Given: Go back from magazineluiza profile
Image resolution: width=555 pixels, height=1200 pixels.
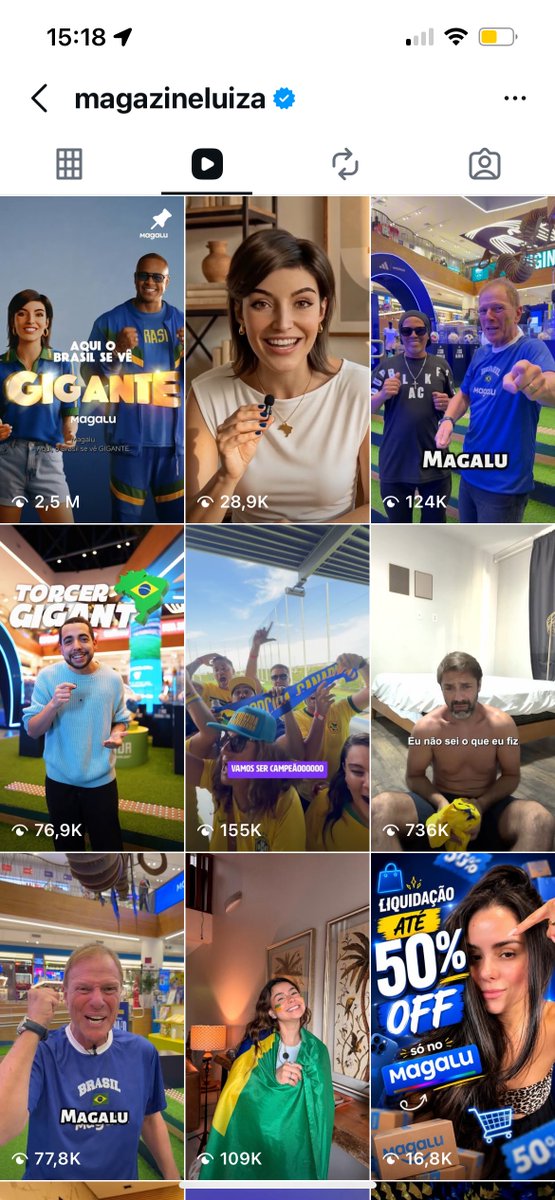Looking at the screenshot, I should pos(39,98).
